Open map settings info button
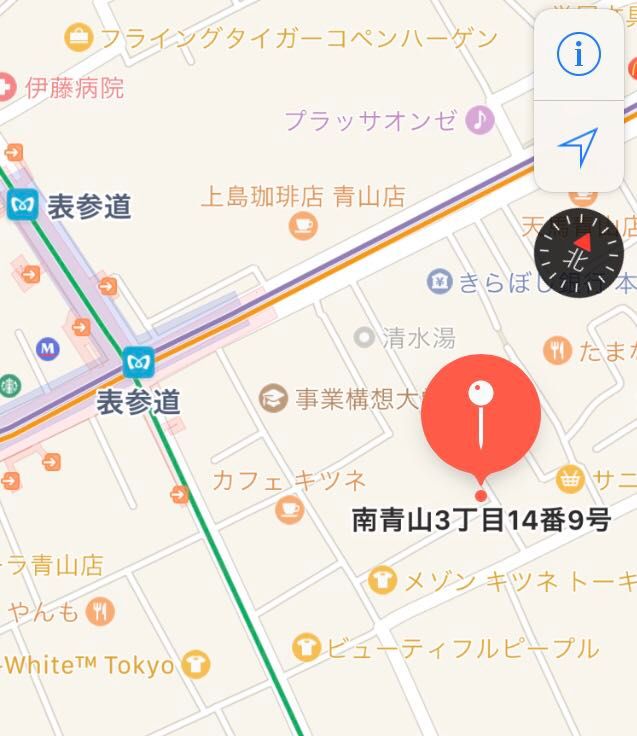The width and height of the screenshot is (637, 736). point(578,56)
